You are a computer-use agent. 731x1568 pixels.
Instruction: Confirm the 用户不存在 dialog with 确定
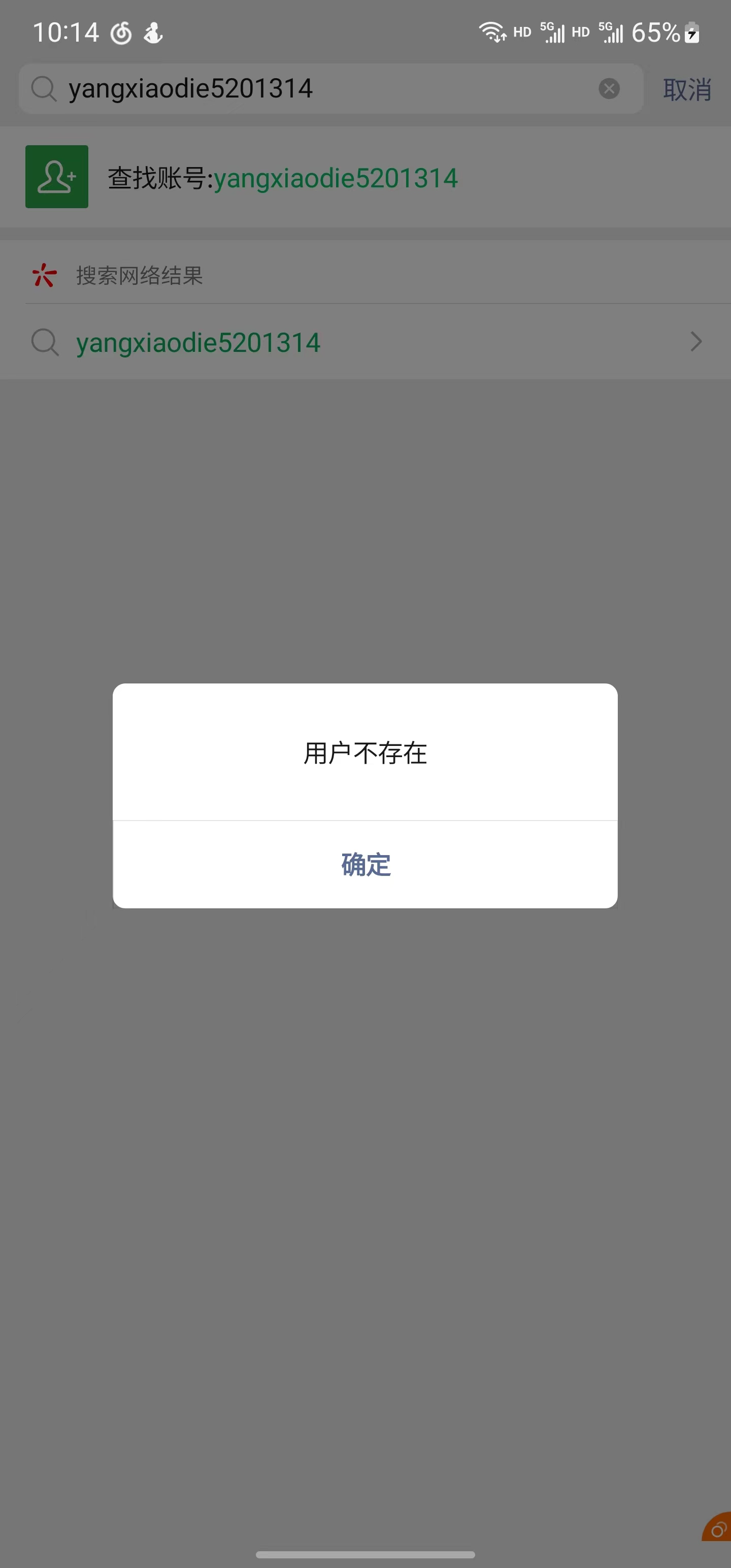click(x=365, y=864)
